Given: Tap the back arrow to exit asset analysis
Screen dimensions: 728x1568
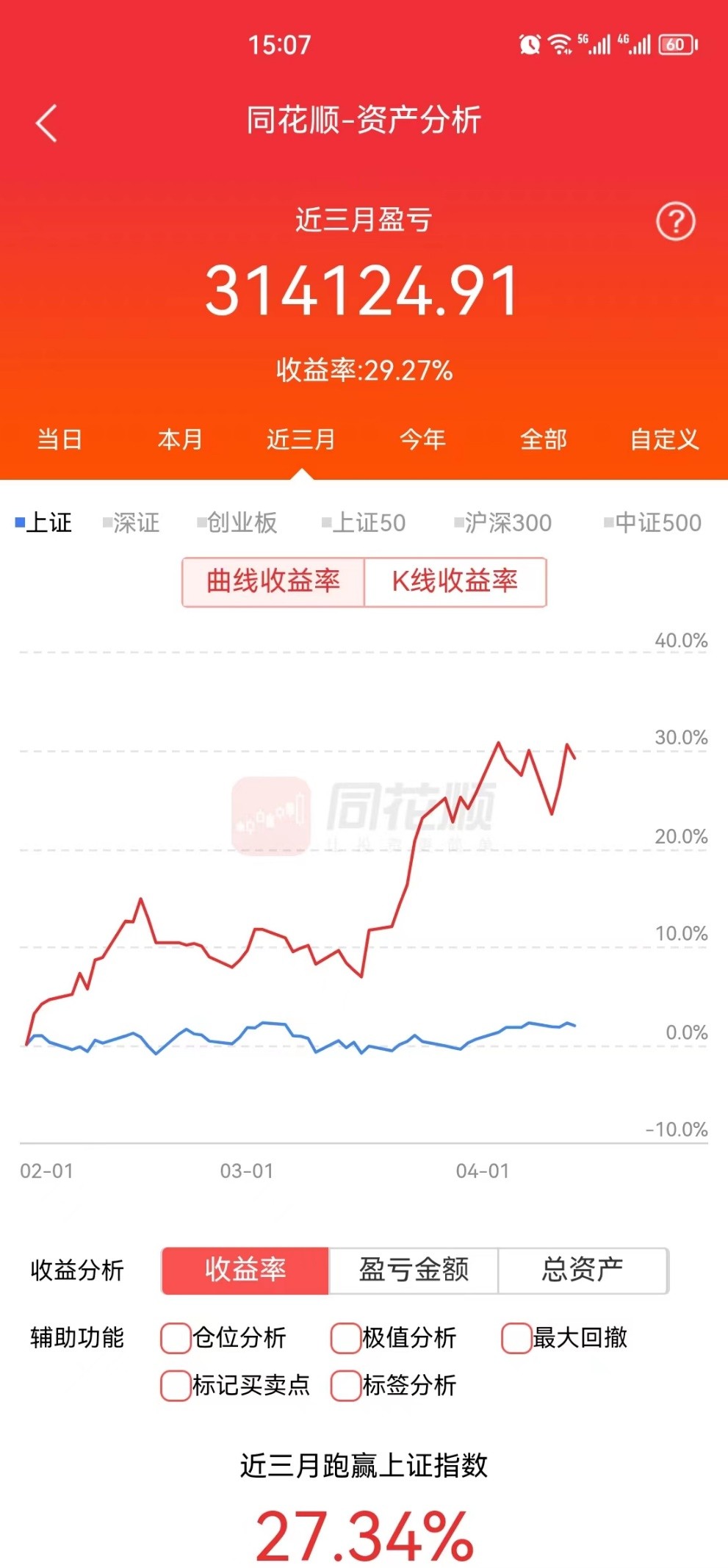Looking at the screenshot, I should (46, 122).
